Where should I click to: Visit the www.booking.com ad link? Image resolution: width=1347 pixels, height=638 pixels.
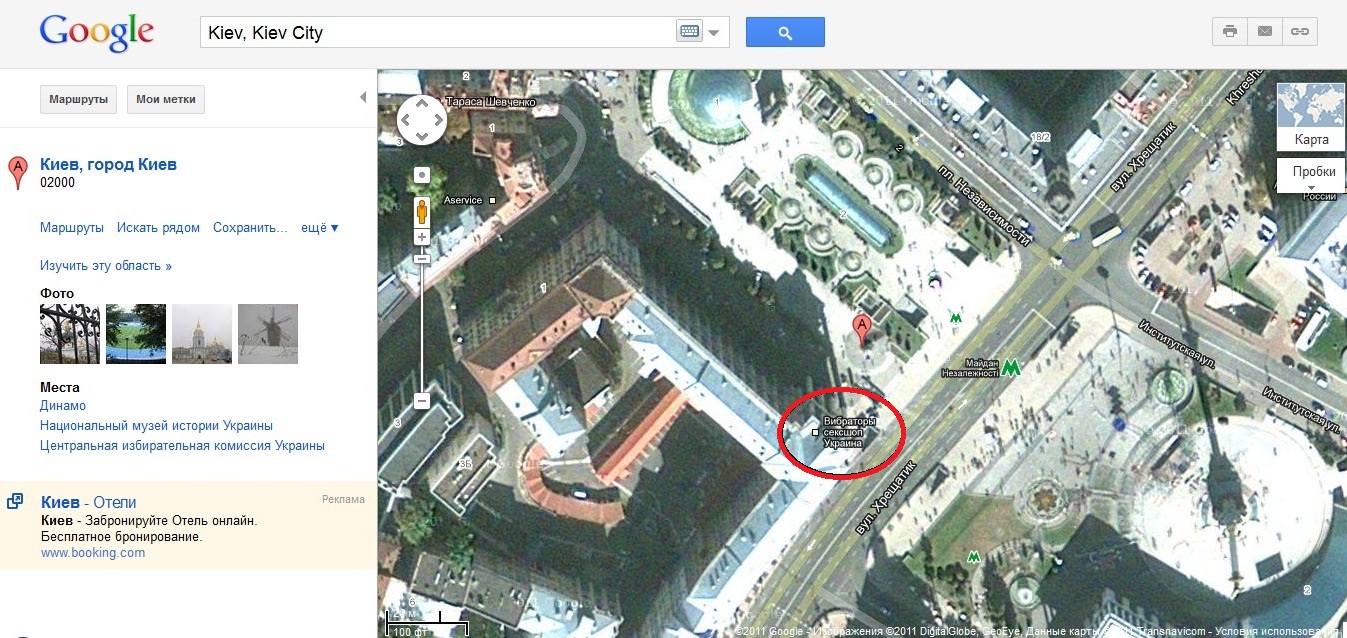pos(93,553)
